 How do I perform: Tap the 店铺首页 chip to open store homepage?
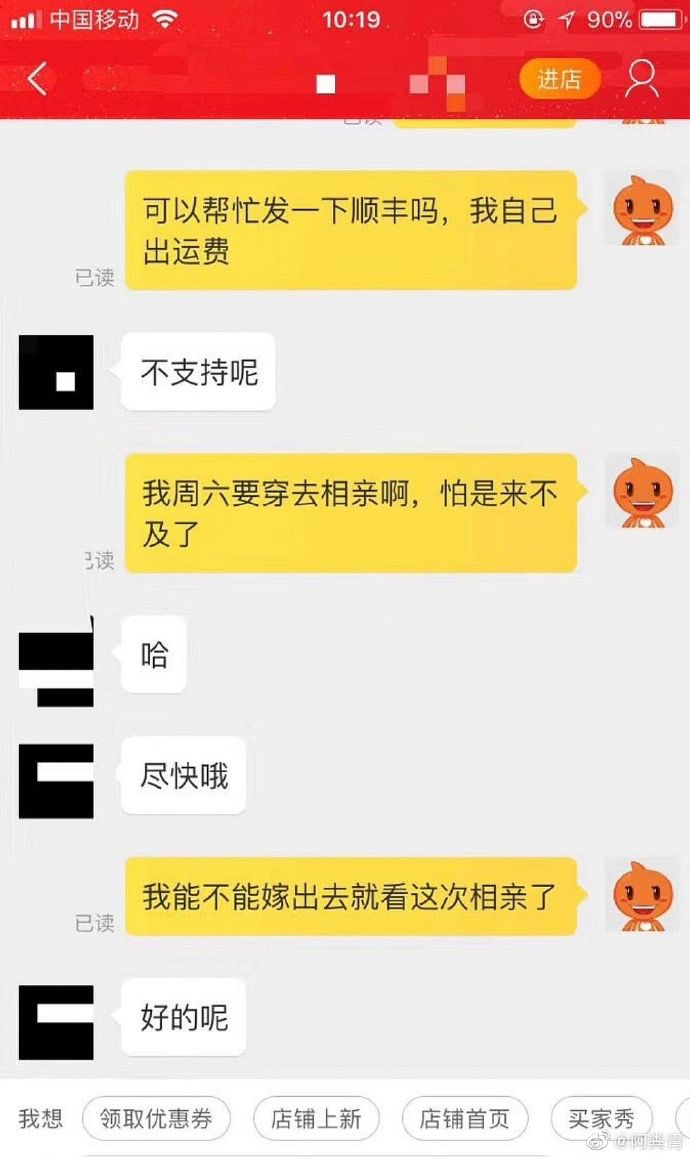coord(463,1118)
